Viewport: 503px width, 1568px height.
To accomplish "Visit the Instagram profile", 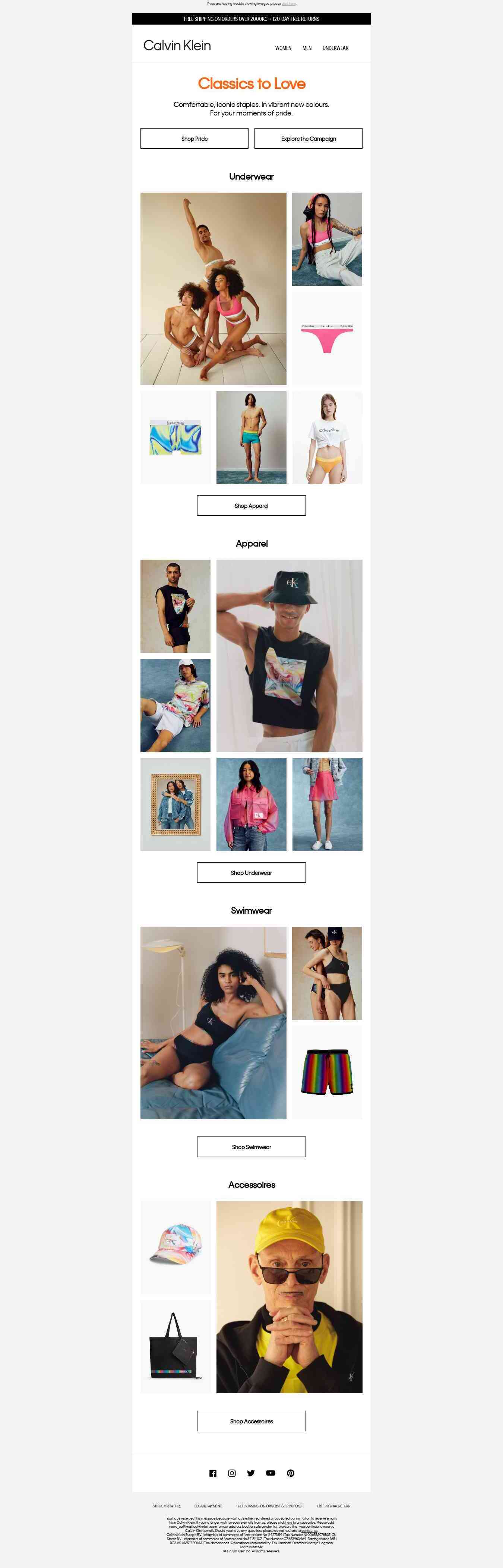I will [x=232, y=1473].
